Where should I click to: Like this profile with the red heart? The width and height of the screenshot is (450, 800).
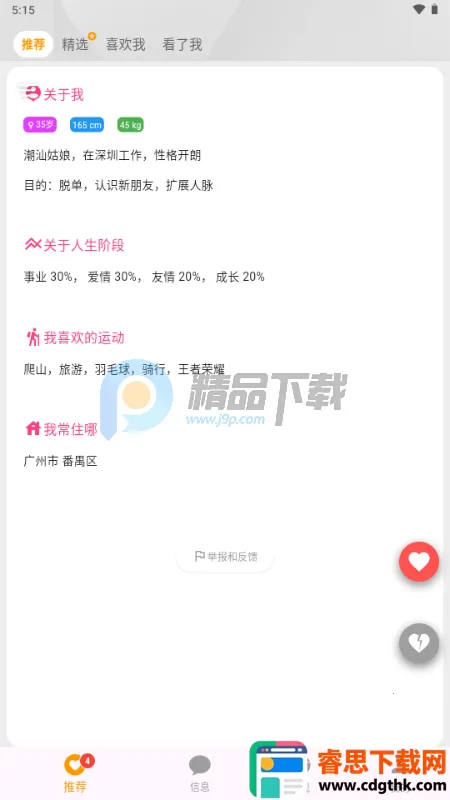(x=419, y=562)
